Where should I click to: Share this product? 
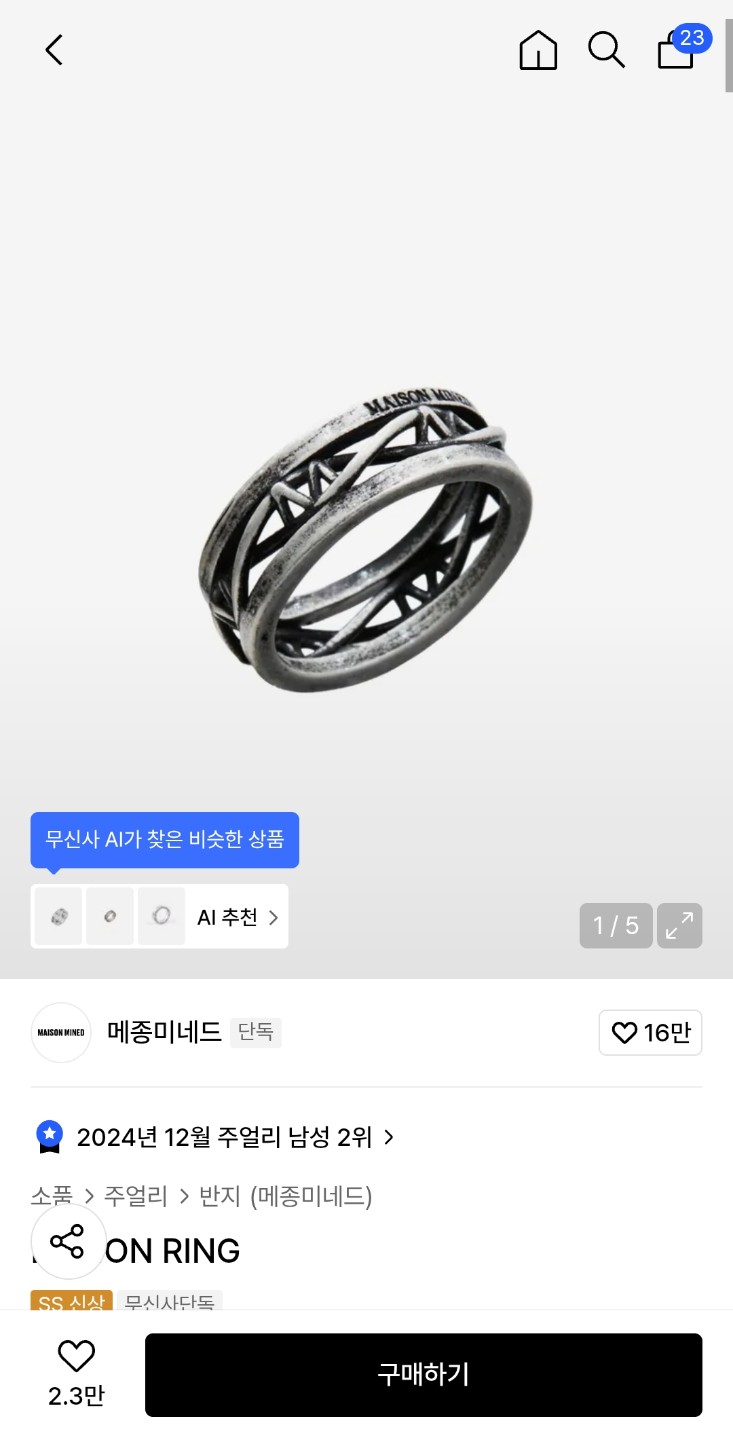(68, 1242)
